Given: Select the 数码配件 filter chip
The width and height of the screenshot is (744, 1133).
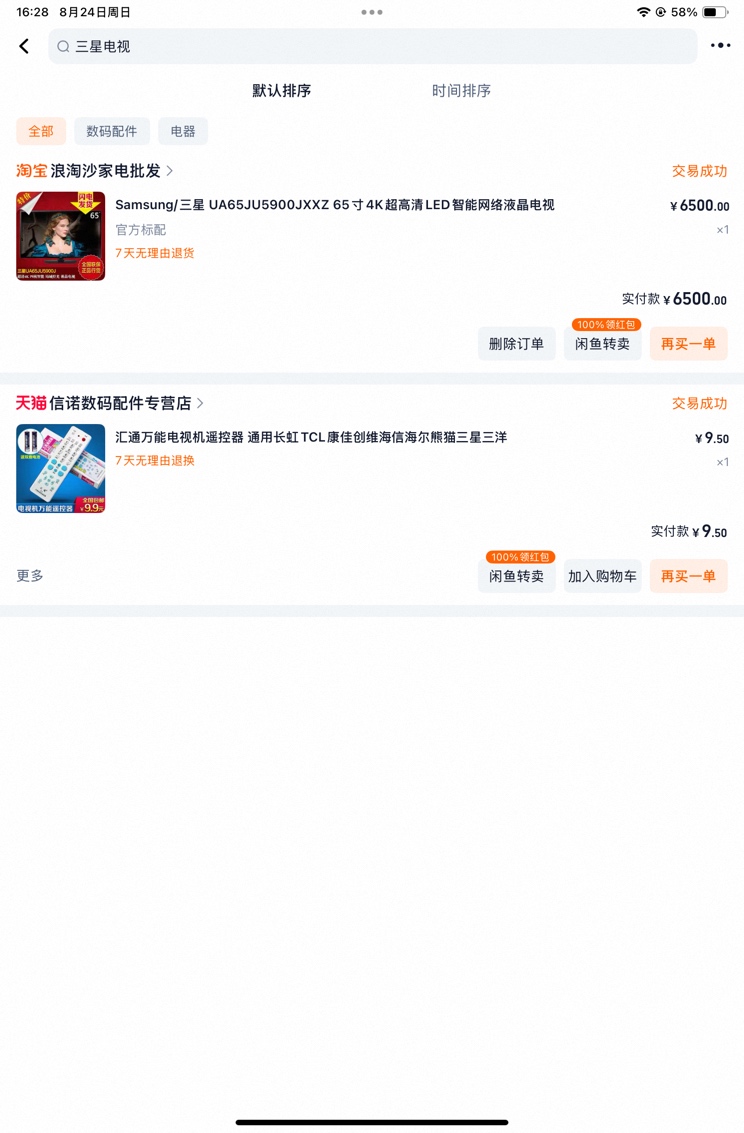Looking at the screenshot, I should 112,131.
